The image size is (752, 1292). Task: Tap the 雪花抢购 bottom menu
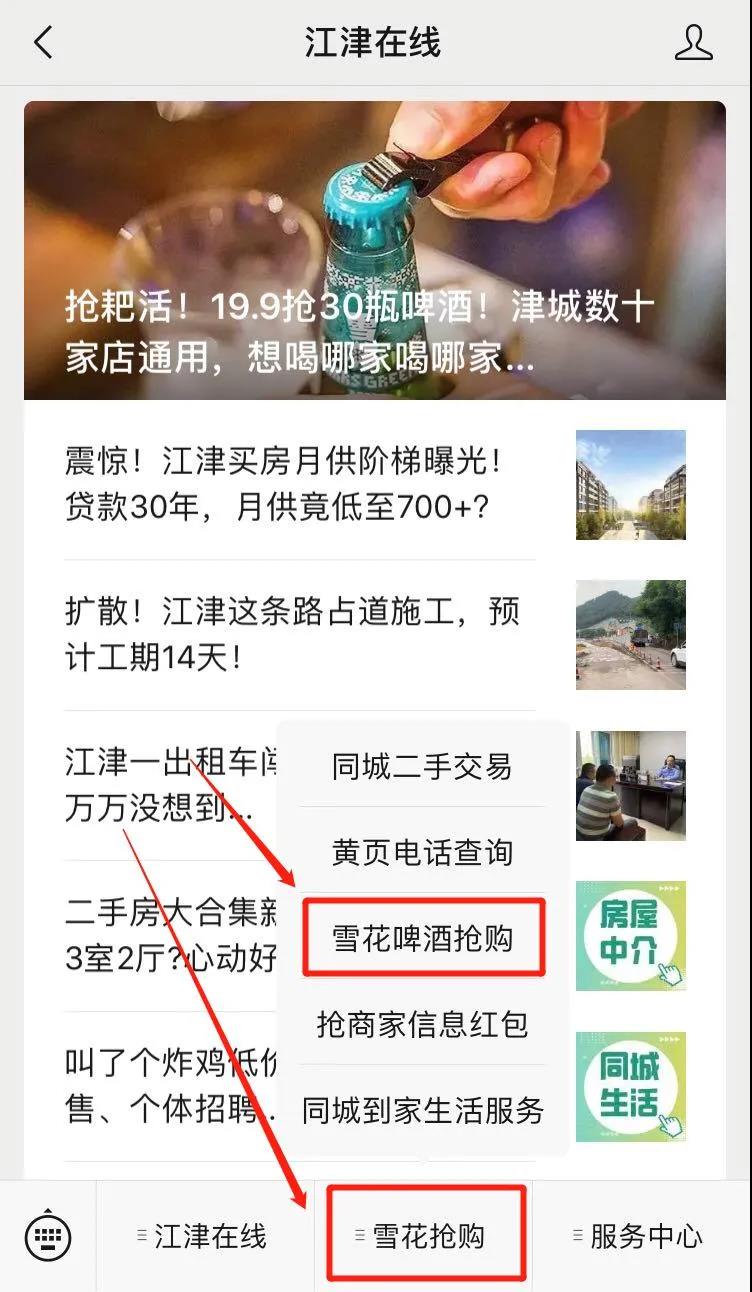[425, 1237]
